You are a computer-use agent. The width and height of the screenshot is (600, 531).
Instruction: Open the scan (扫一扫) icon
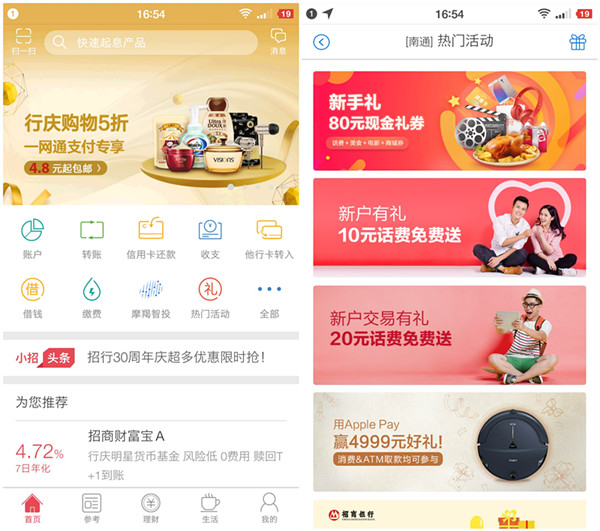coord(23,41)
